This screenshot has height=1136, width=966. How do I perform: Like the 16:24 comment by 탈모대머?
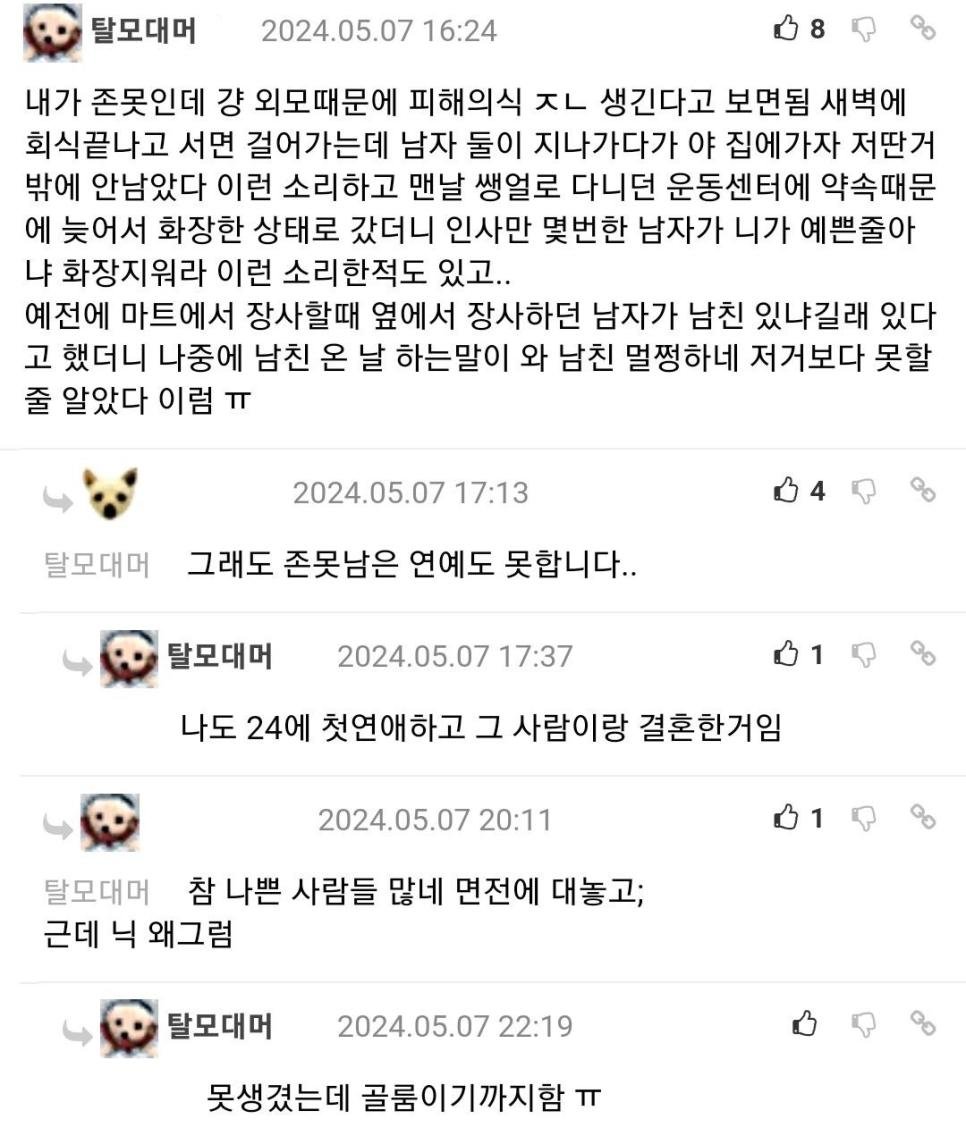click(786, 30)
